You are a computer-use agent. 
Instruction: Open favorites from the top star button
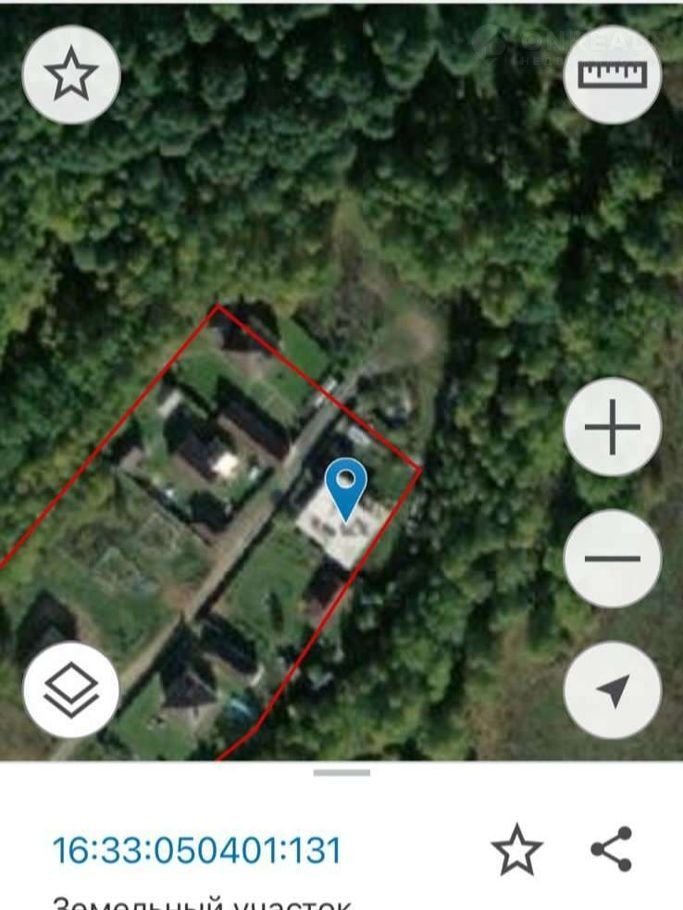pyautogui.click(x=71, y=75)
